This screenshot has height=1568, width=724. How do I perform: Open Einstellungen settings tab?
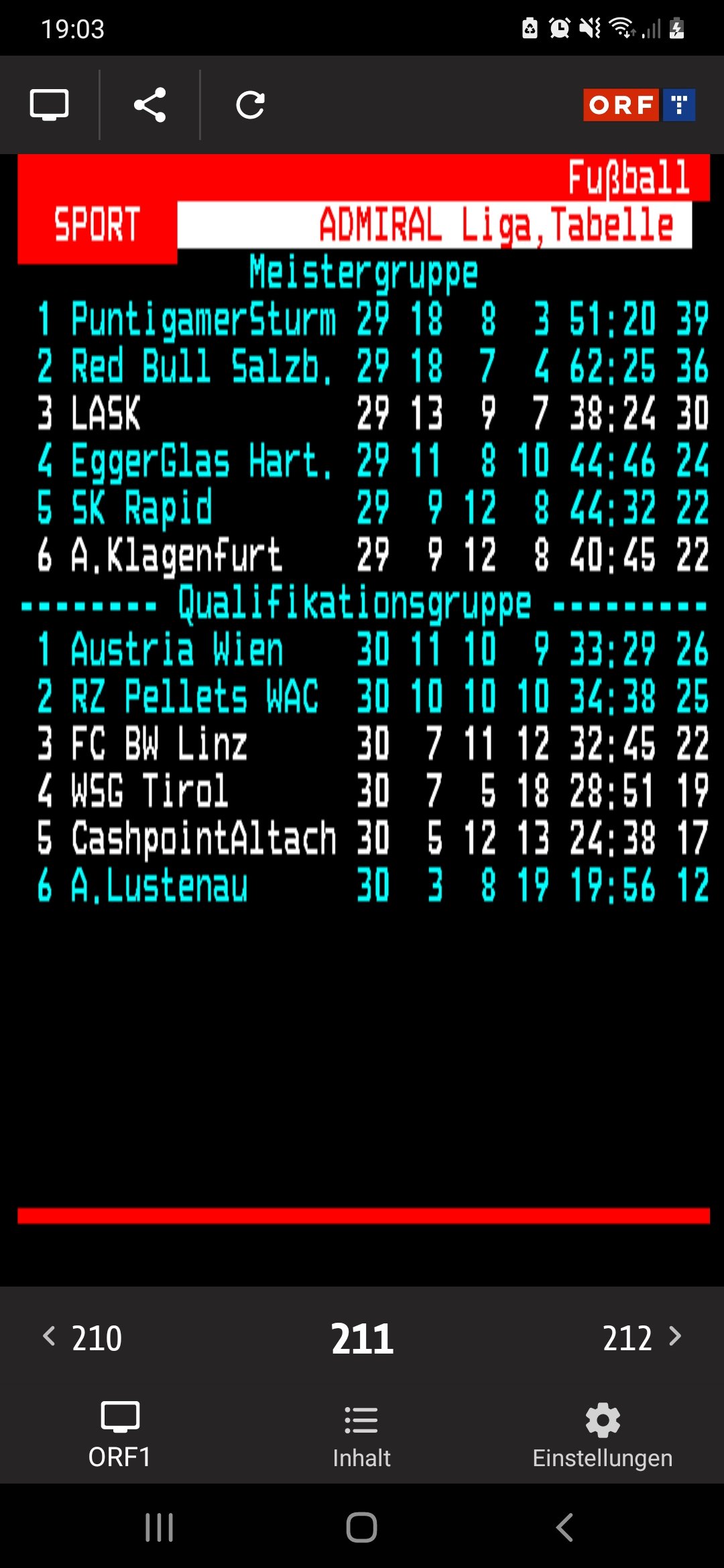[x=603, y=1435]
